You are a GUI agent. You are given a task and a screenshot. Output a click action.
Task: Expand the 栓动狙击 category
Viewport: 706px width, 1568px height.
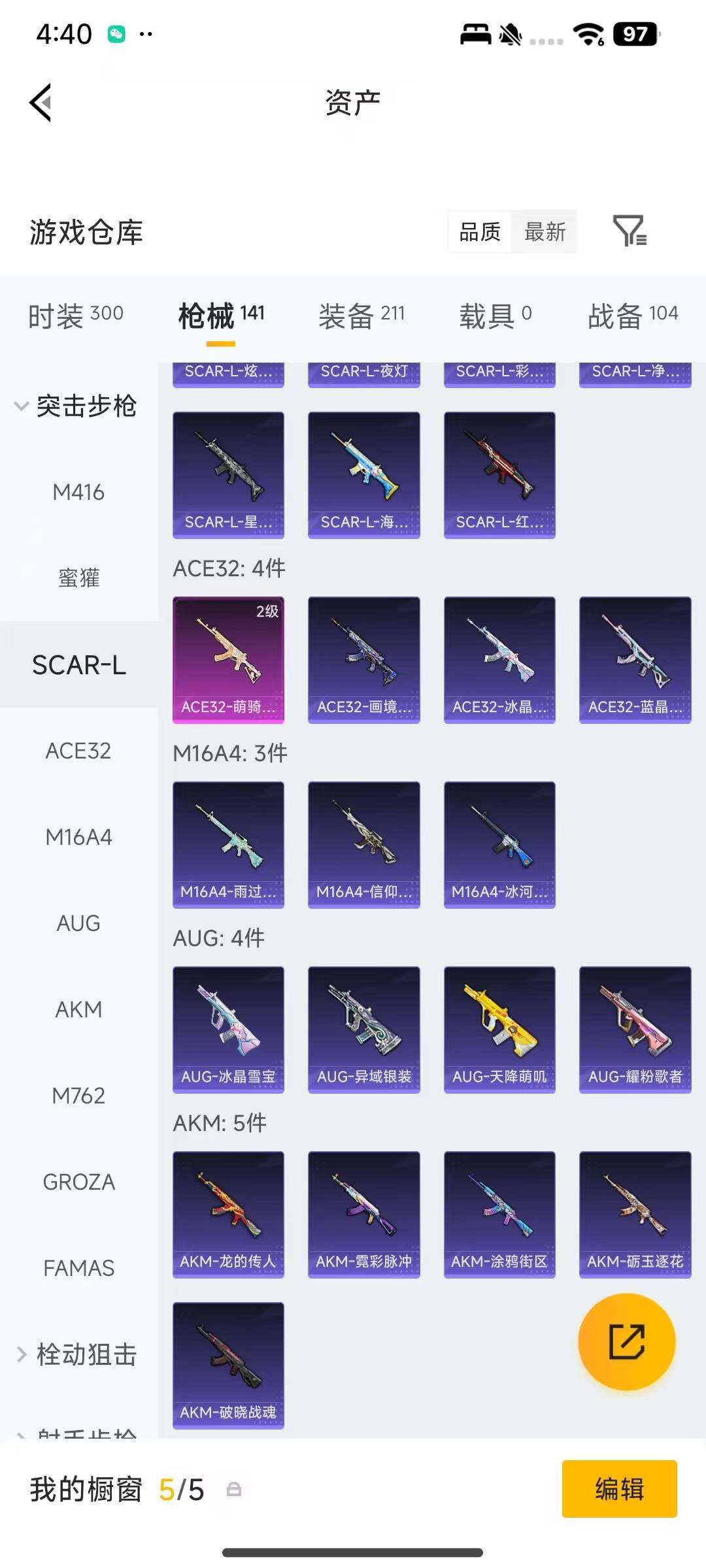75,1354
